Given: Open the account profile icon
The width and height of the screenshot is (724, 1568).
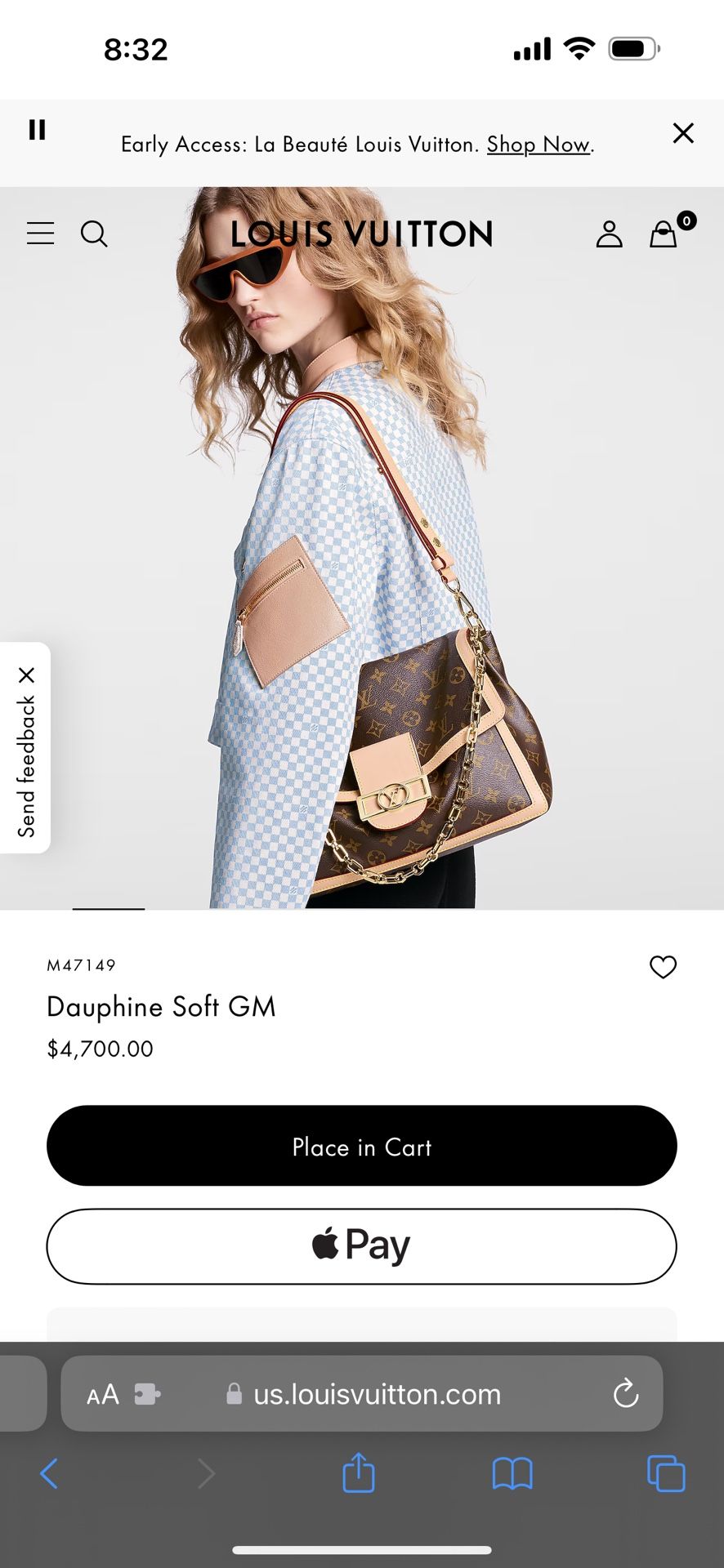Looking at the screenshot, I should tap(609, 234).
